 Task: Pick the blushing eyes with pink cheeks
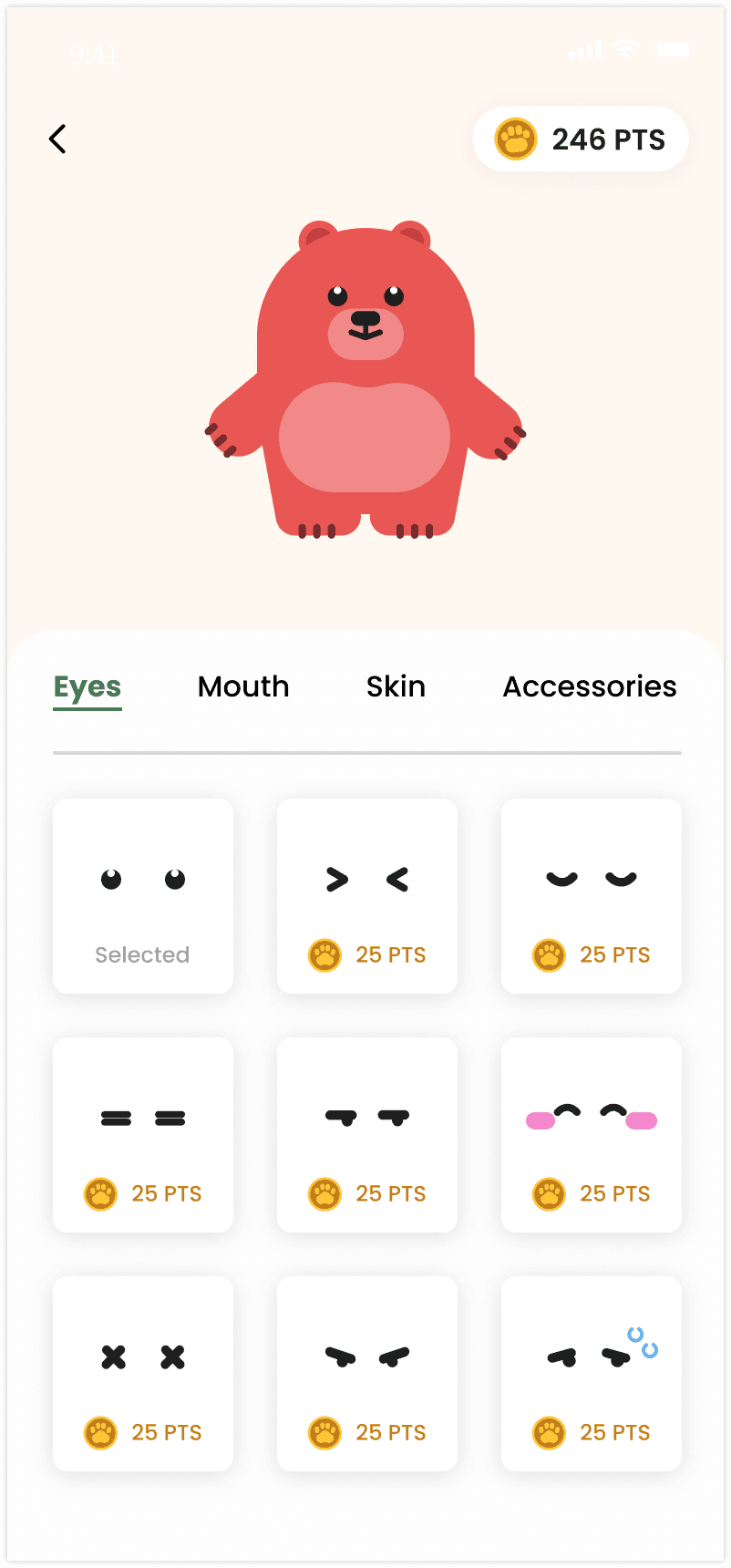point(592,1135)
